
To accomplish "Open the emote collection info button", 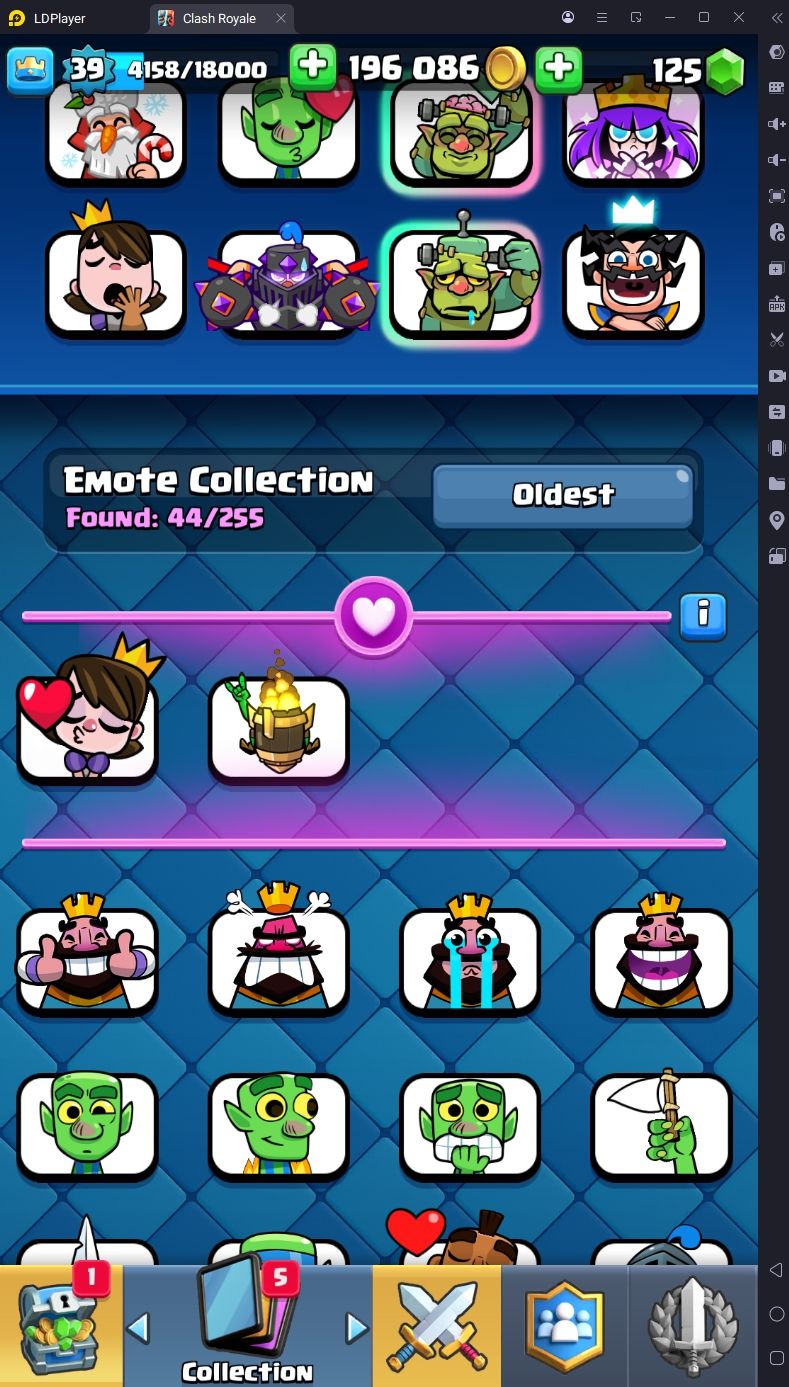I will click(703, 616).
